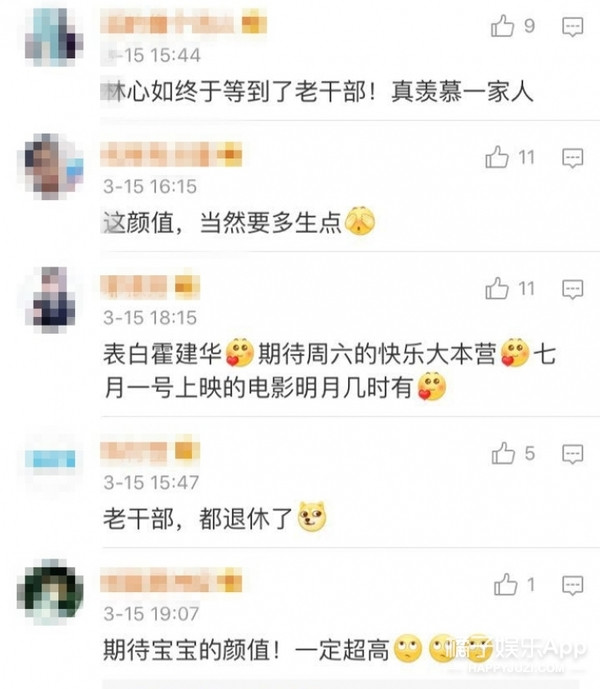The height and width of the screenshot is (689, 600).
Task: Like the comment '期待宝宝的颜值'
Action: click(507, 584)
